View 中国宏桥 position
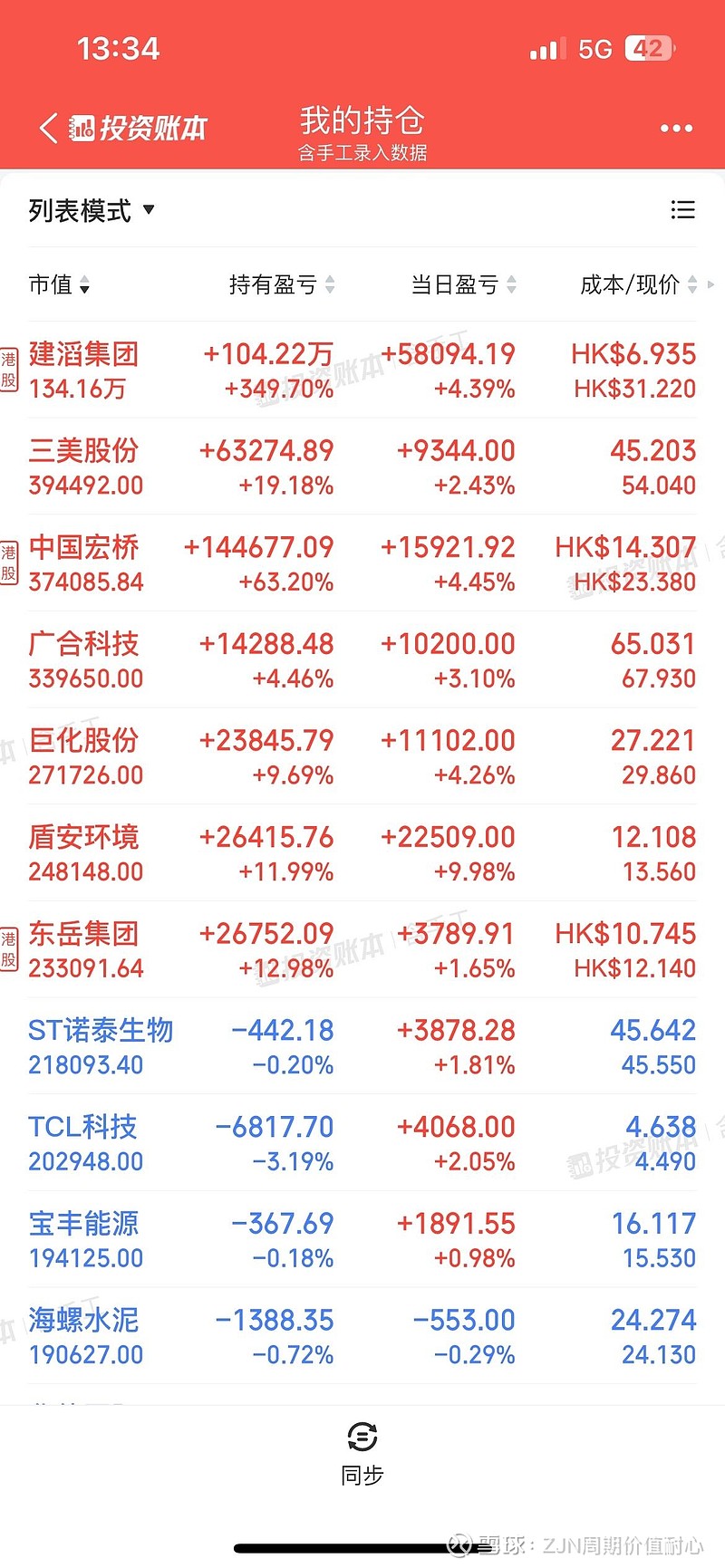The height and width of the screenshot is (1568, 725). 362,563
